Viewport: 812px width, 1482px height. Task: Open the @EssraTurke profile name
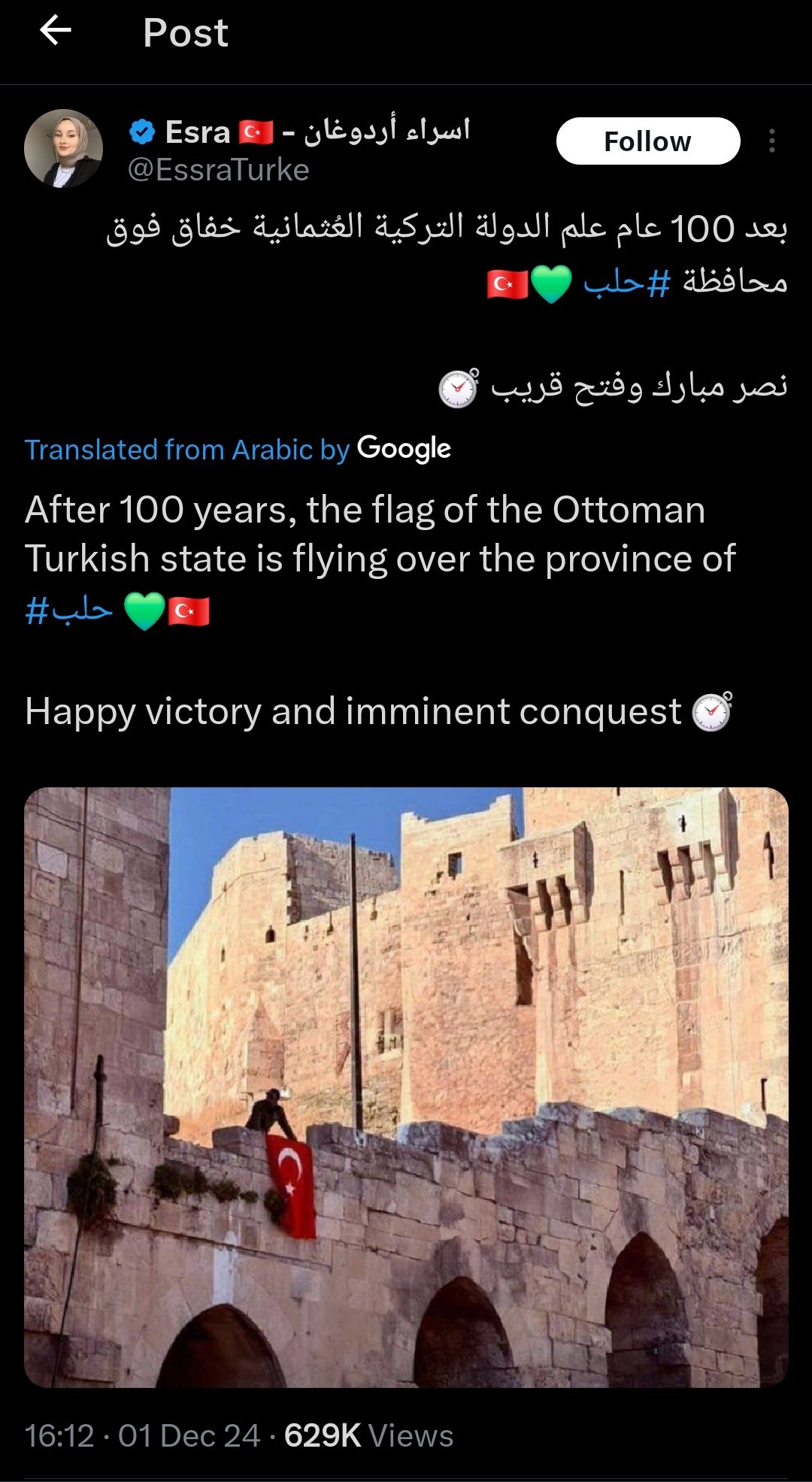pos(218,170)
